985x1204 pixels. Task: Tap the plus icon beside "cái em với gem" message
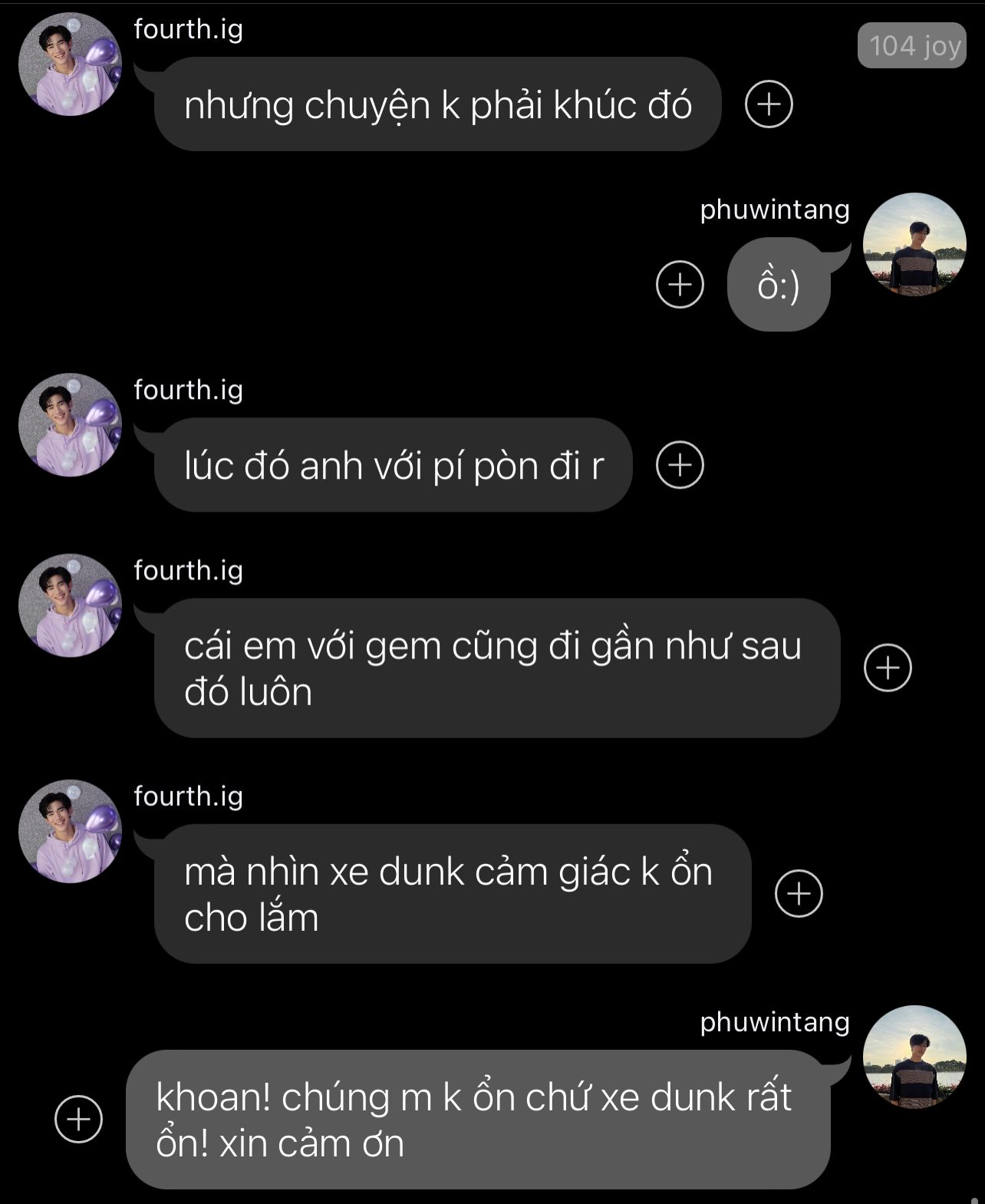pyautogui.click(x=888, y=668)
